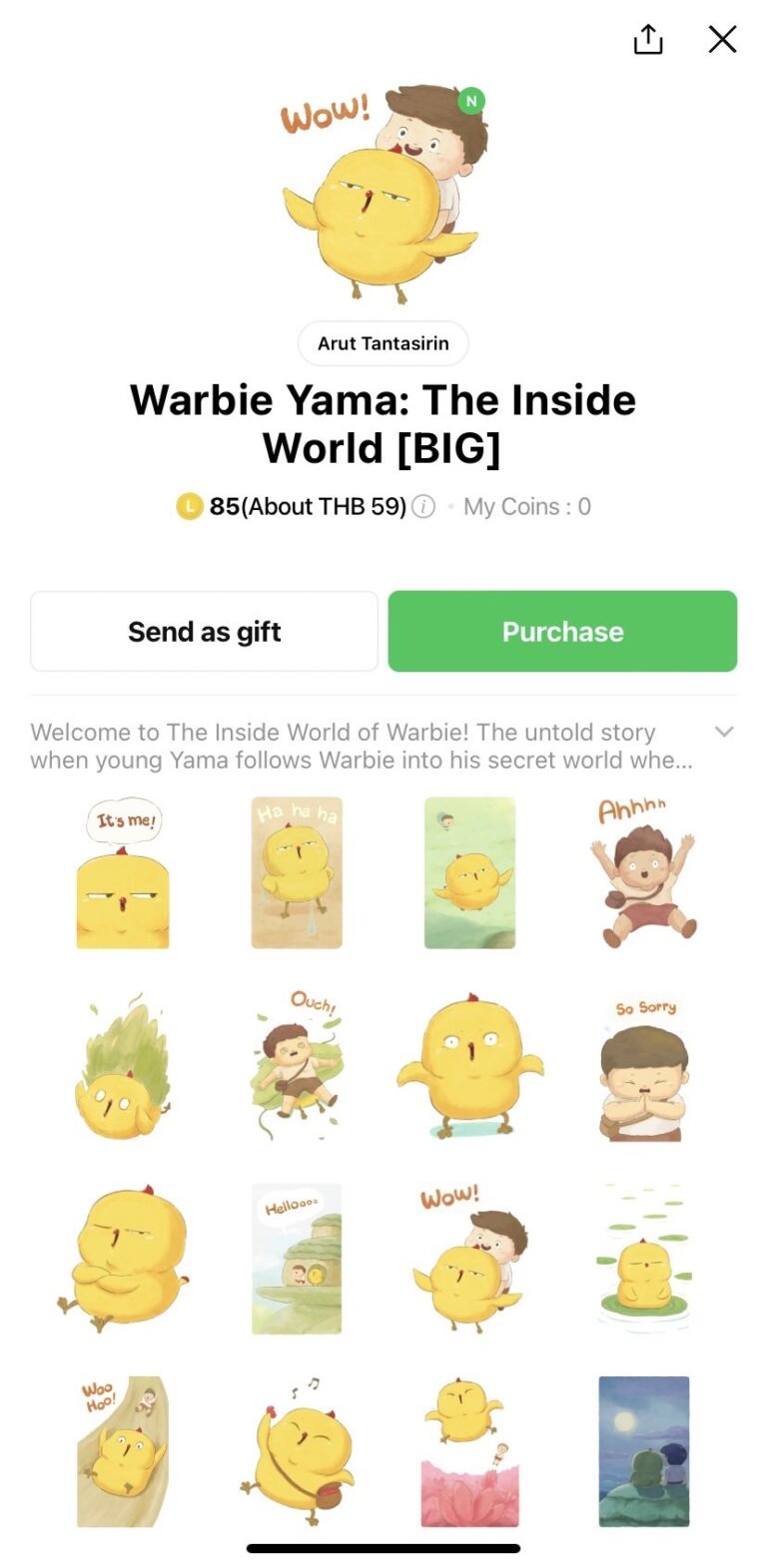The width and height of the screenshot is (767, 1568).
Task: Send the sticker pack as a gift
Action: coord(204,631)
